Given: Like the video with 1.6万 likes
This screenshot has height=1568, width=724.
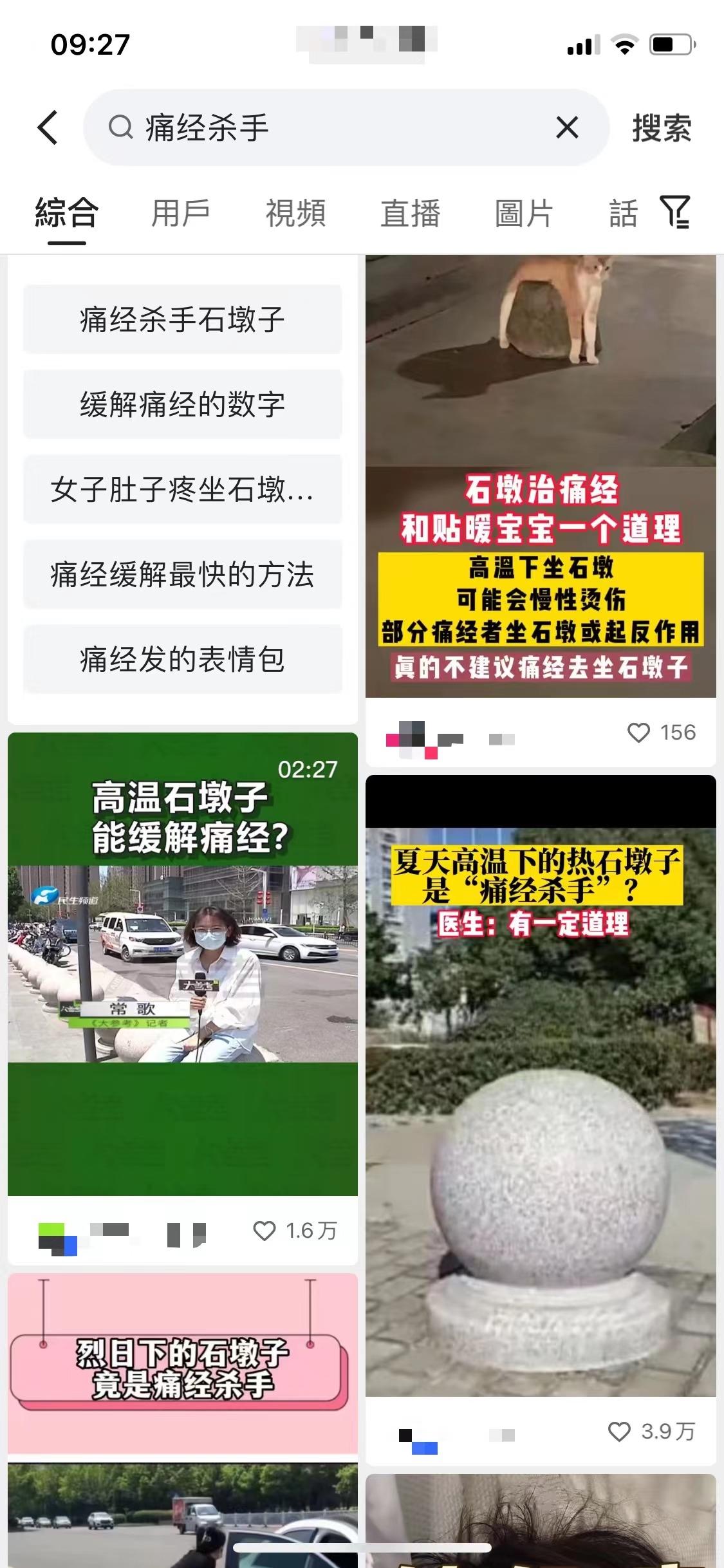Looking at the screenshot, I should click(264, 1231).
